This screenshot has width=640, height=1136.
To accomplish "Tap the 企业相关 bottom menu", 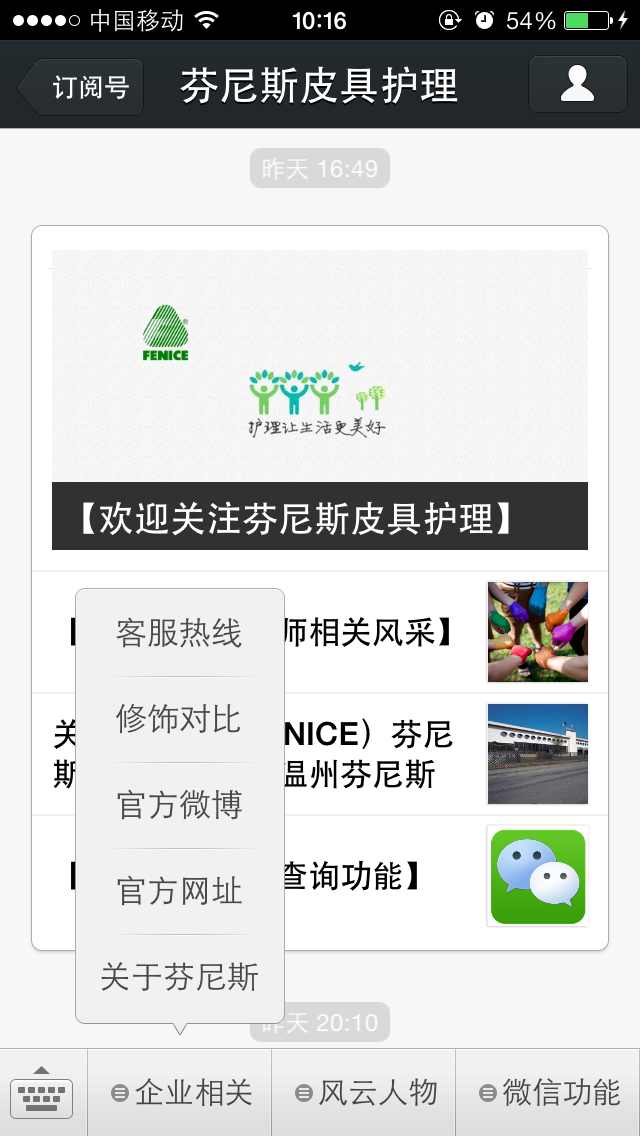I will click(x=181, y=1093).
